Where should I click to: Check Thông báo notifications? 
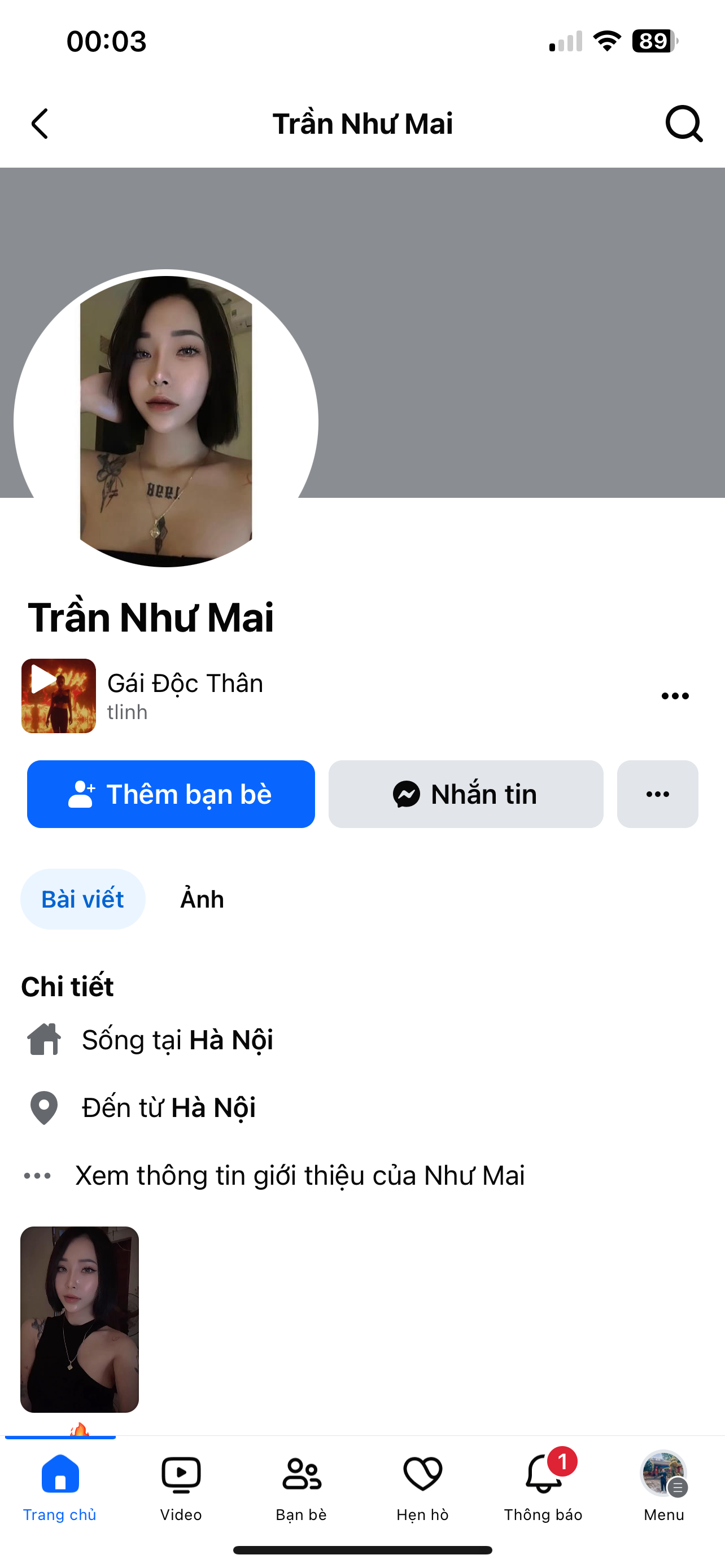pos(543,1485)
